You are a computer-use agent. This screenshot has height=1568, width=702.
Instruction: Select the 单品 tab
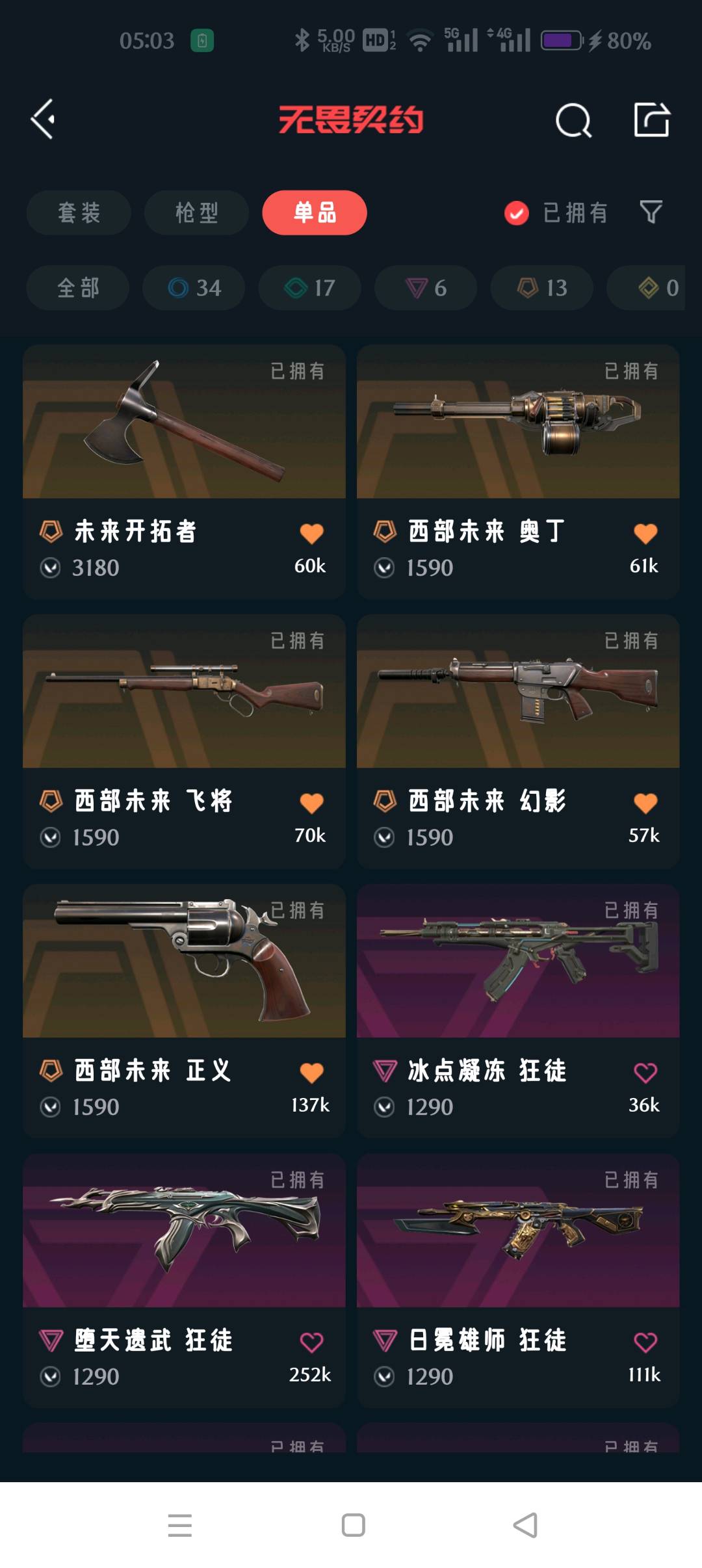[x=315, y=213]
